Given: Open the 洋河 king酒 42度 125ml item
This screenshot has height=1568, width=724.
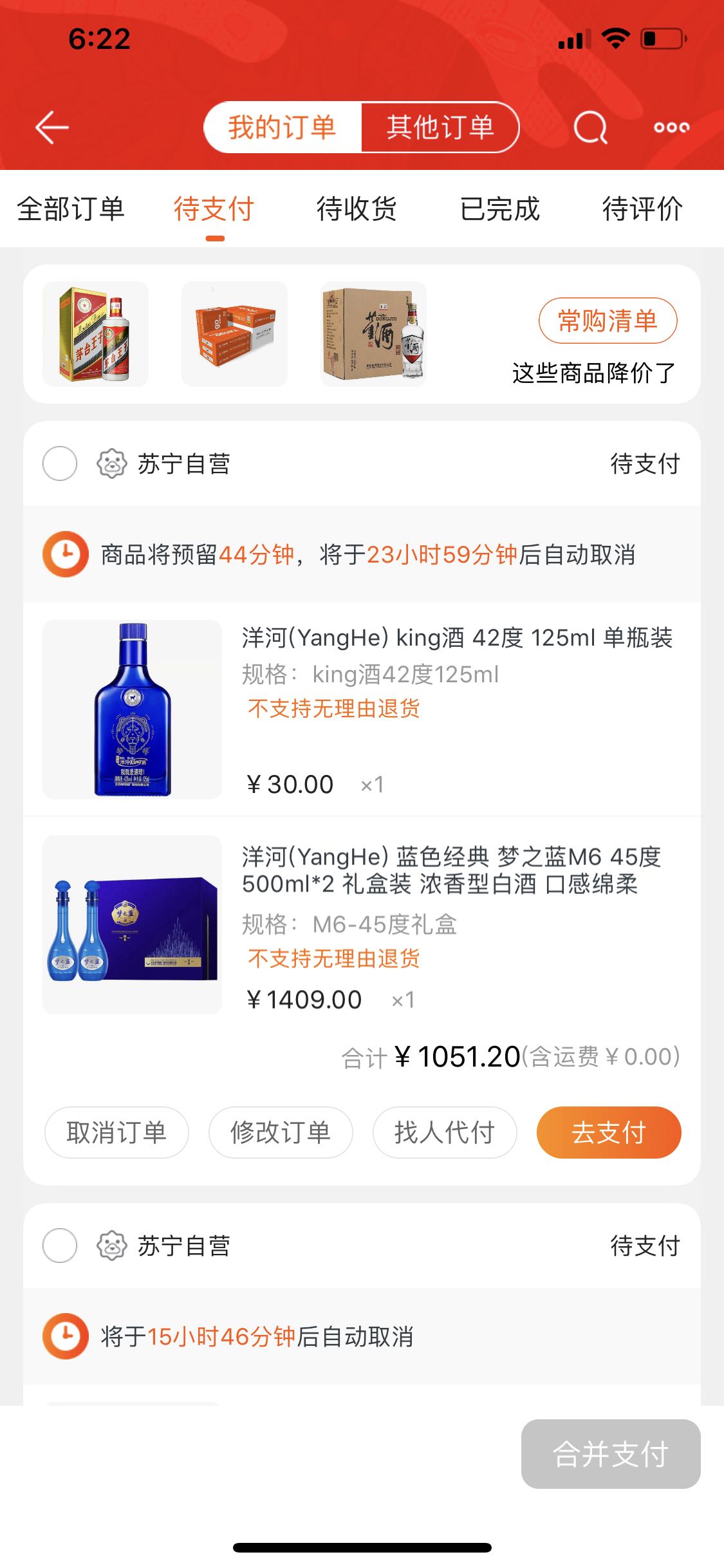Looking at the screenshot, I should click(x=457, y=638).
